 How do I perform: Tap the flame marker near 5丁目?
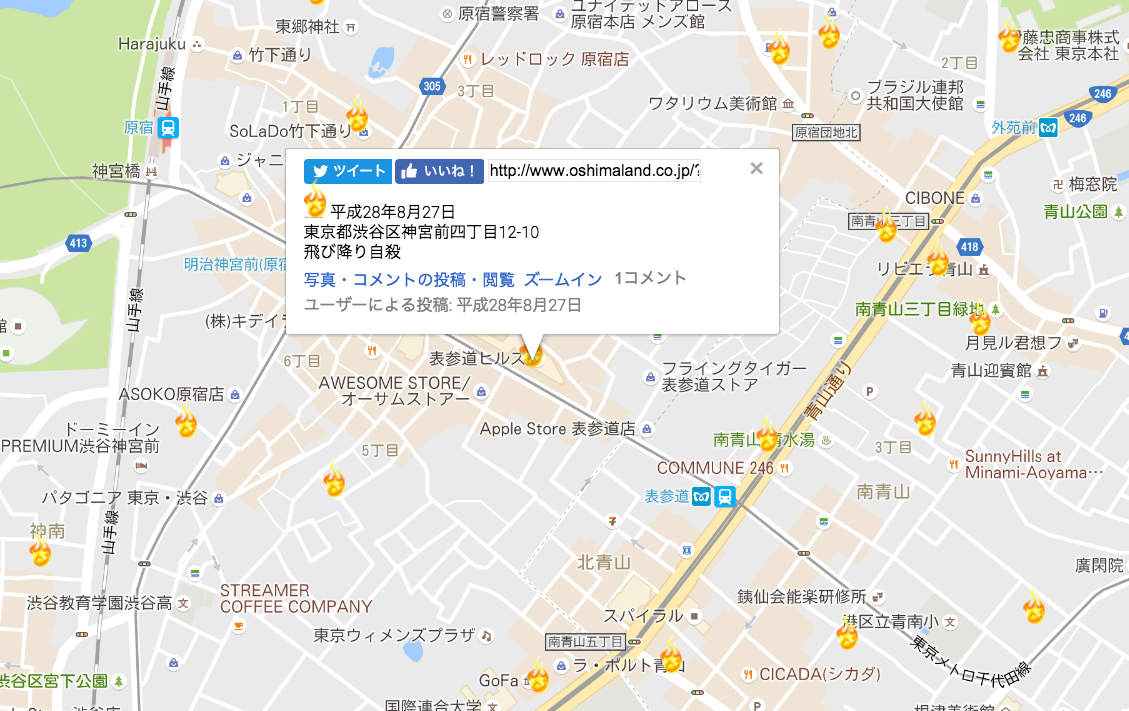[334, 480]
